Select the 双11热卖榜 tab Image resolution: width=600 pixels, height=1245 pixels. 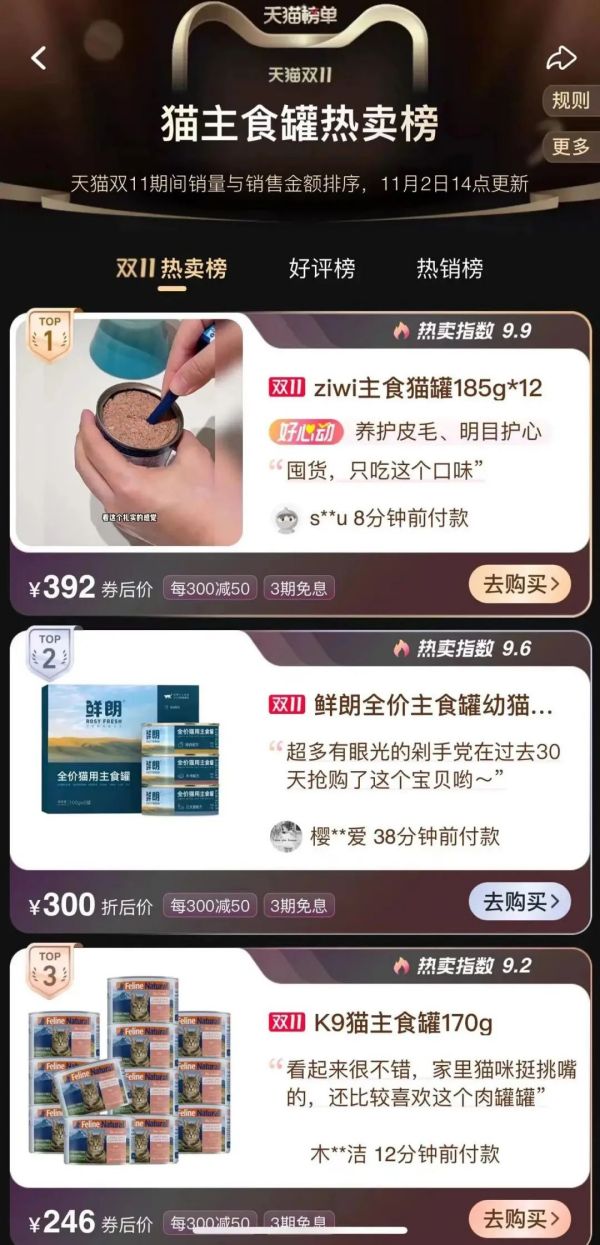tap(171, 268)
